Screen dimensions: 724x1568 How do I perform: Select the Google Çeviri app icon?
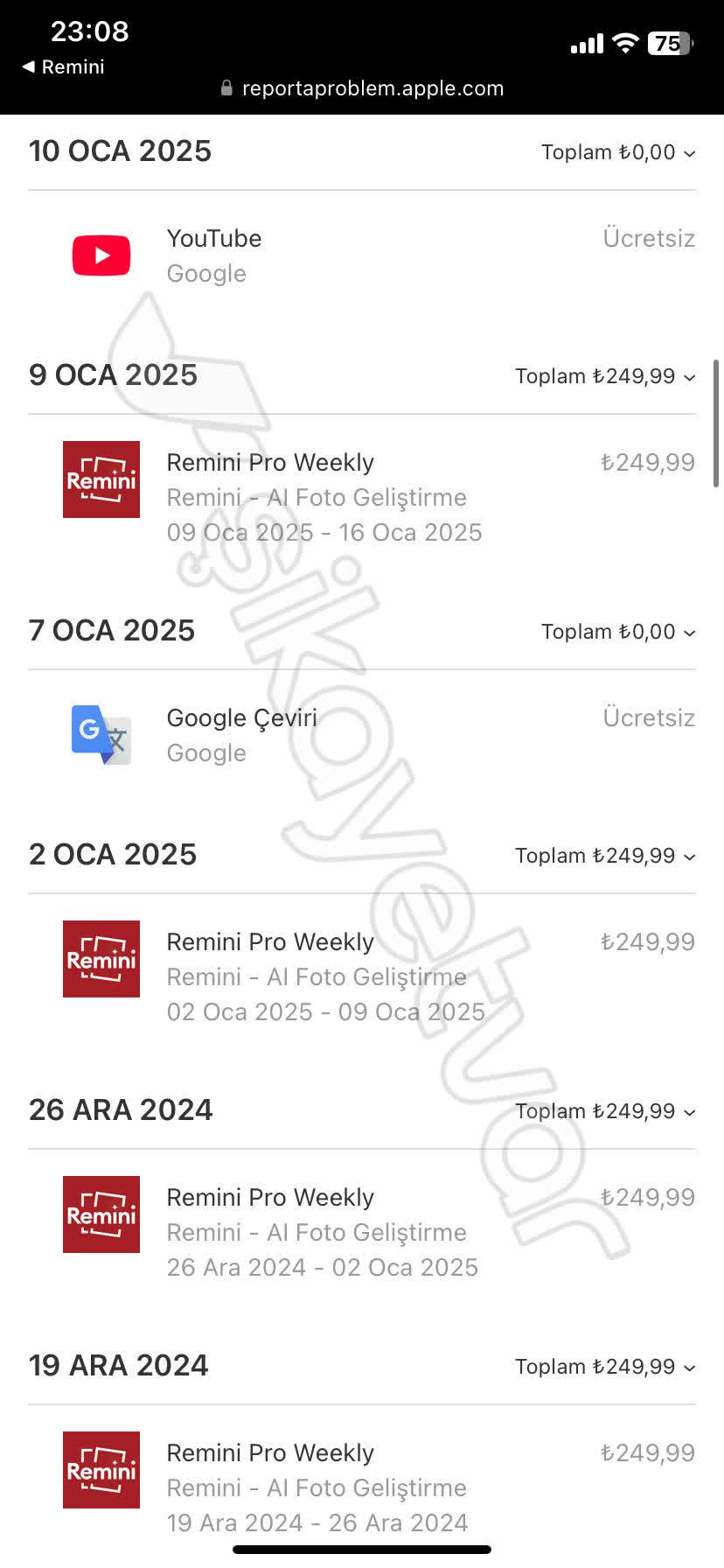coord(101,735)
